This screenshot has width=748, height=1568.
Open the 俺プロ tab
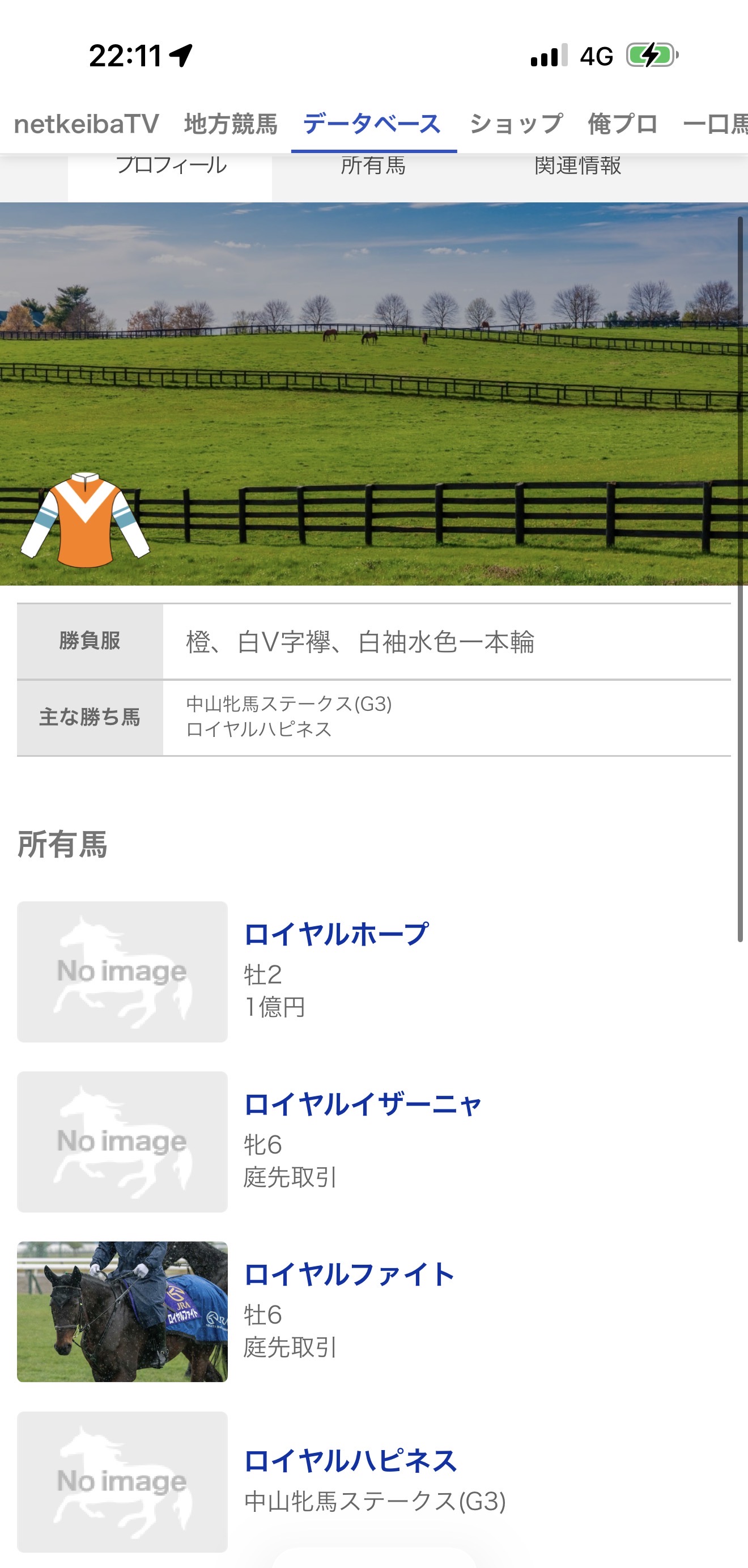click(x=623, y=124)
